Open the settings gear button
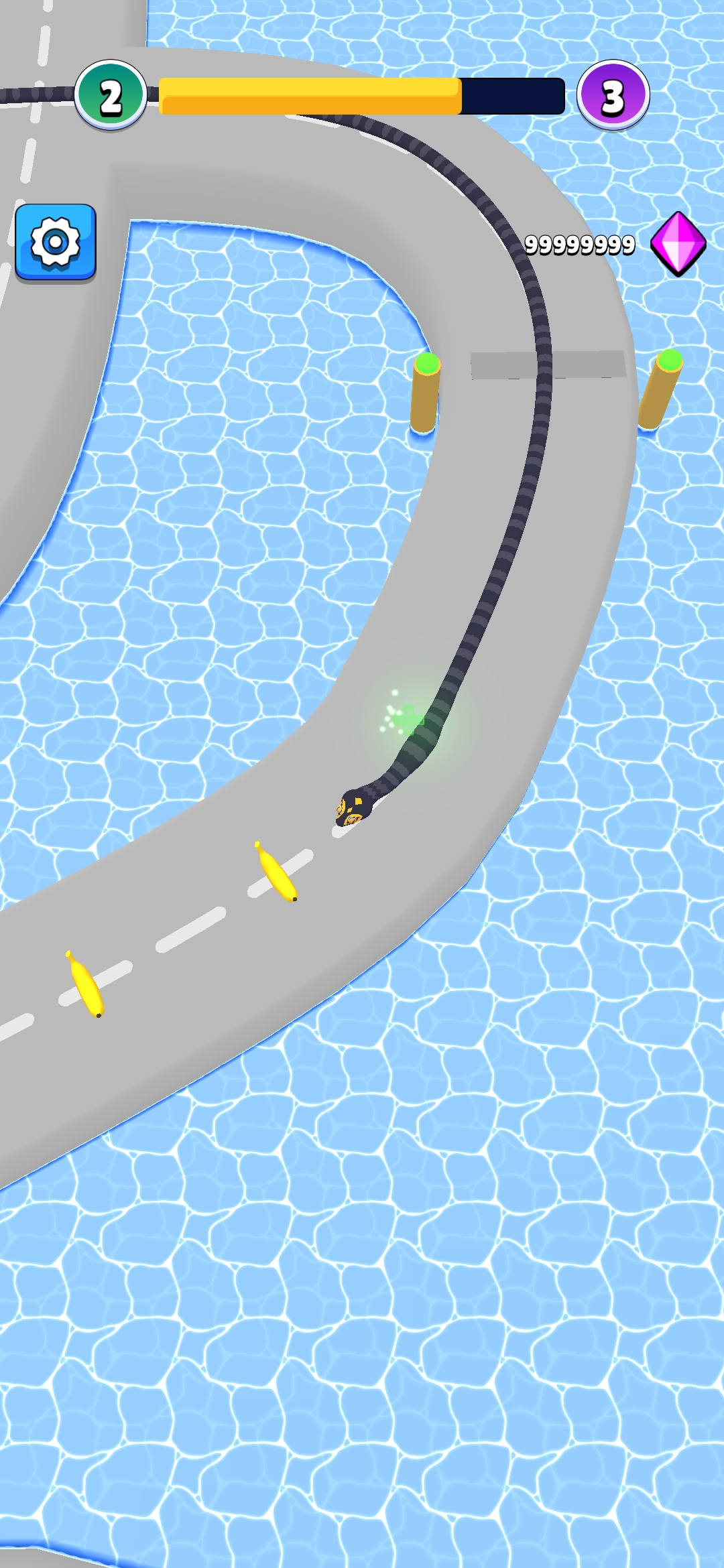The height and width of the screenshot is (1568, 724). point(56,242)
